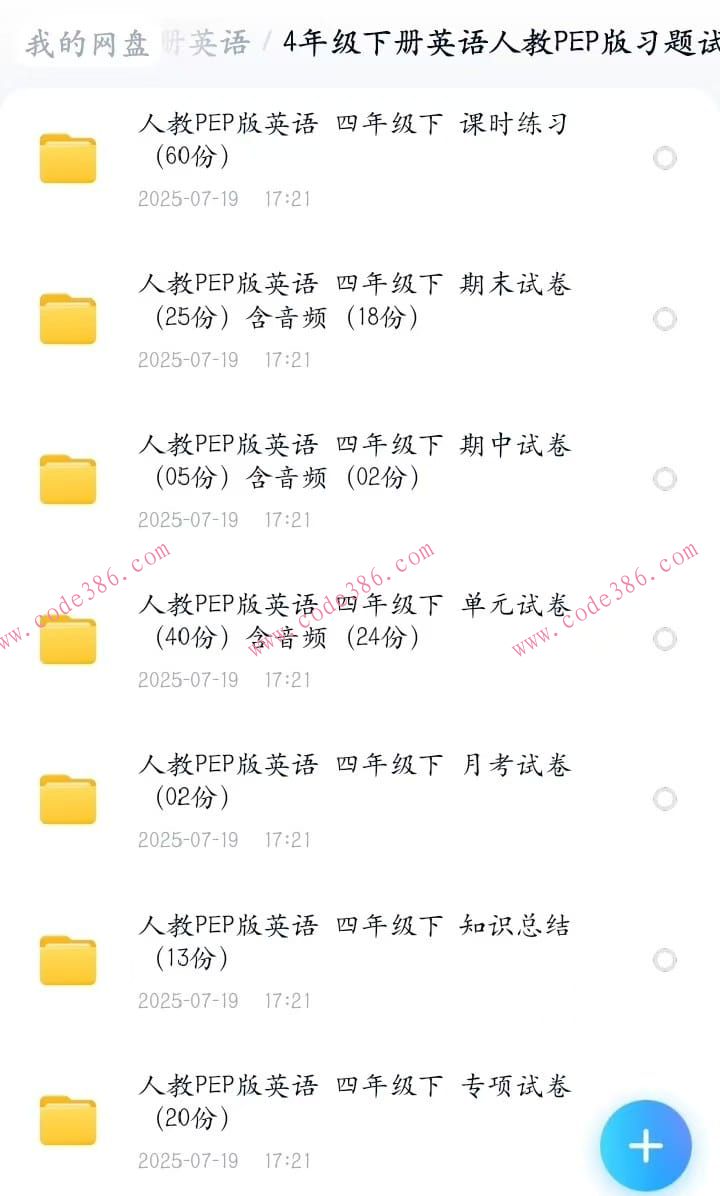
Task: Select the 单元试卷 folder's selection circle
Action: (663, 639)
